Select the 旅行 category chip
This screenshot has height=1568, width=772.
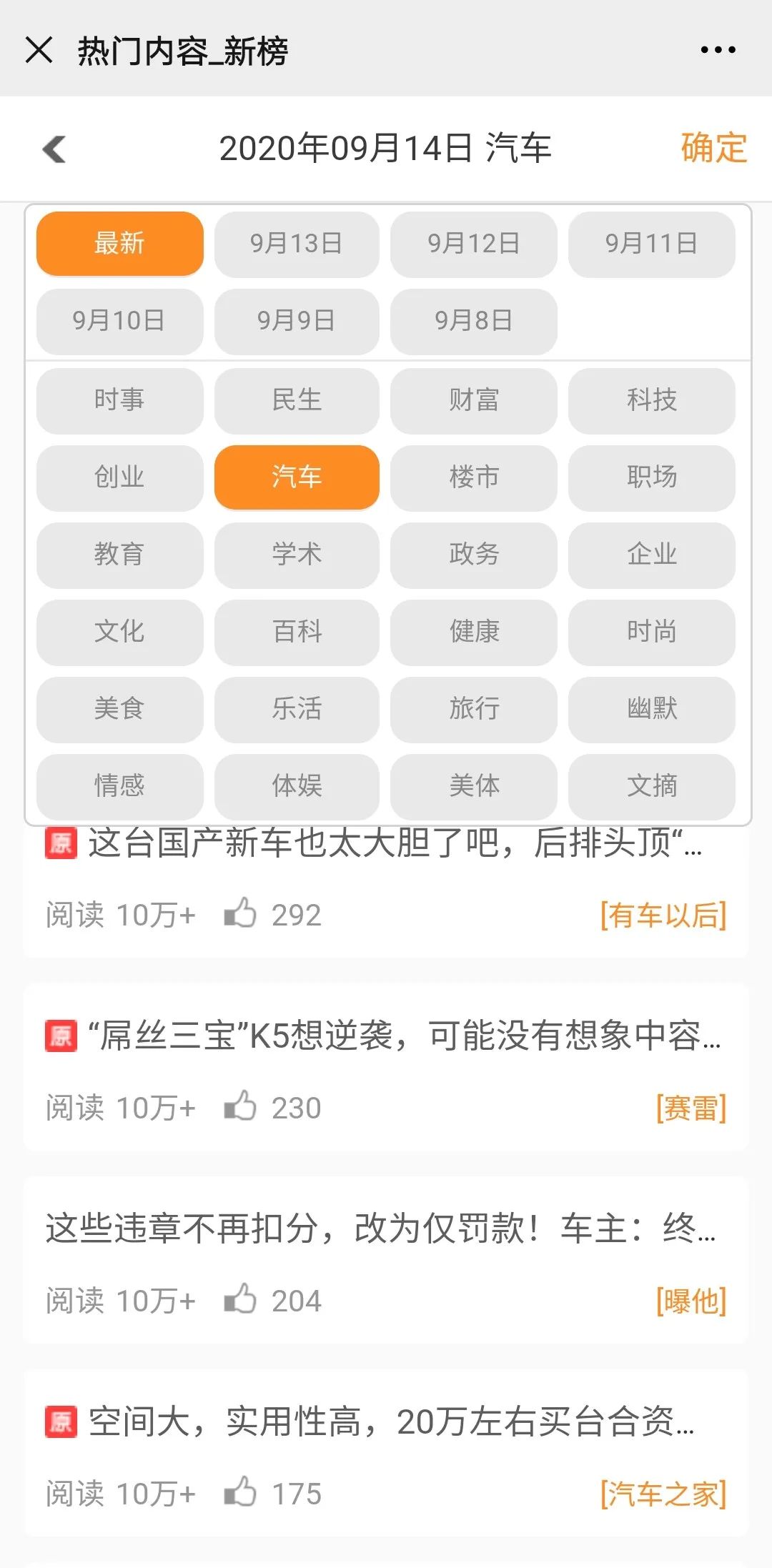473,709
